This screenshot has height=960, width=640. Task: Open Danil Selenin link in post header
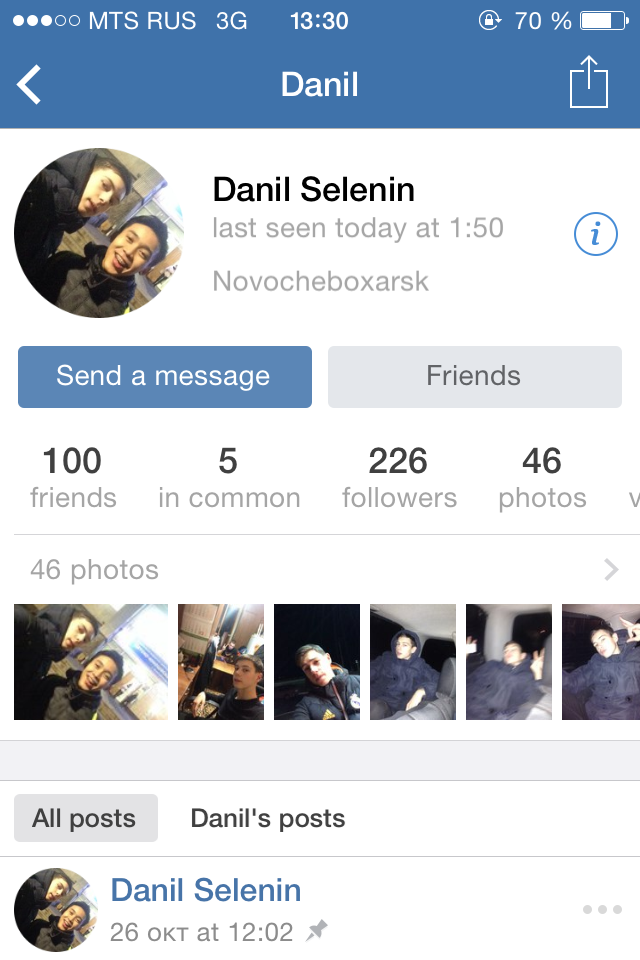(x=205, y=890)
